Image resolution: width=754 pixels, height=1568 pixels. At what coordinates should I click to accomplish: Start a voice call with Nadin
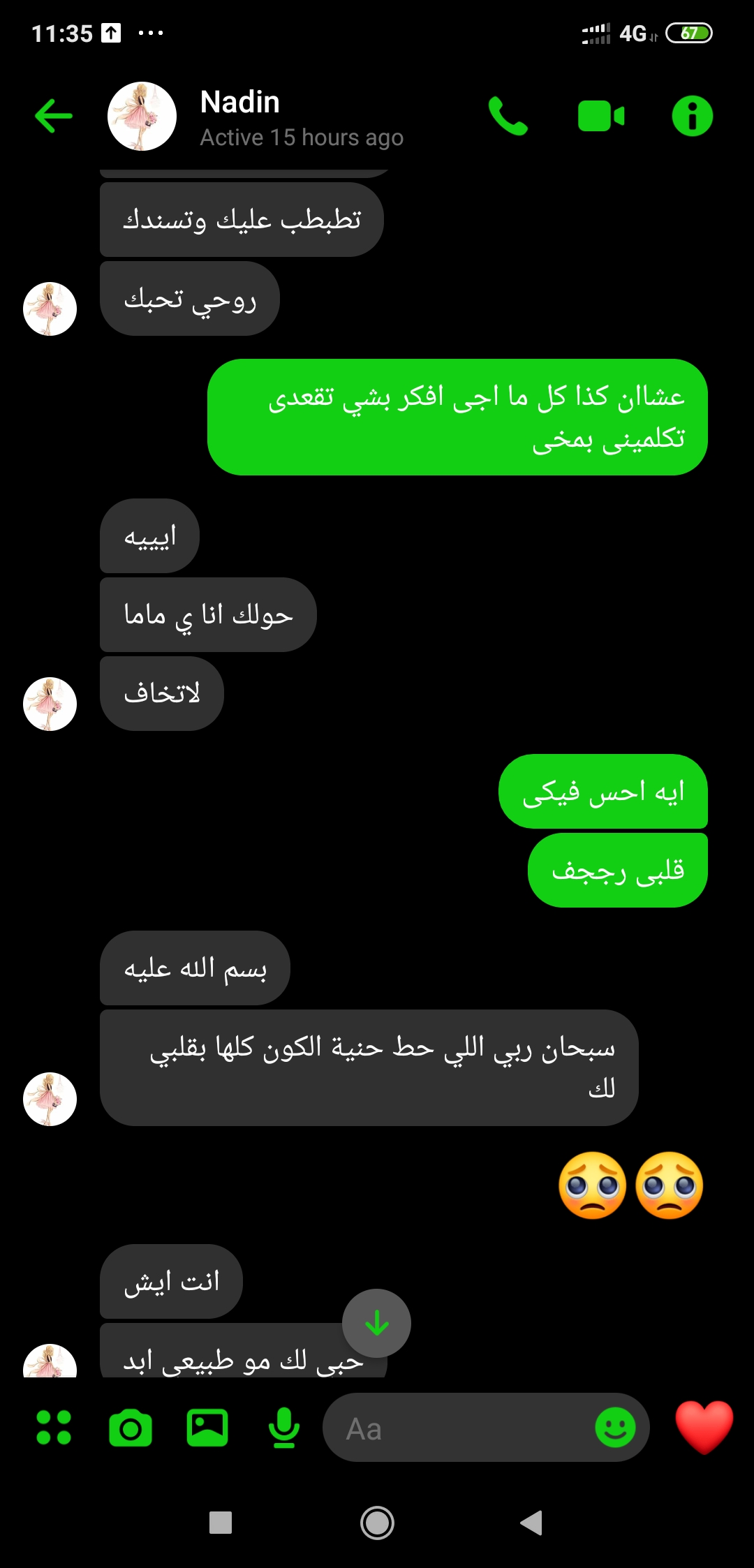pos(508,116)
